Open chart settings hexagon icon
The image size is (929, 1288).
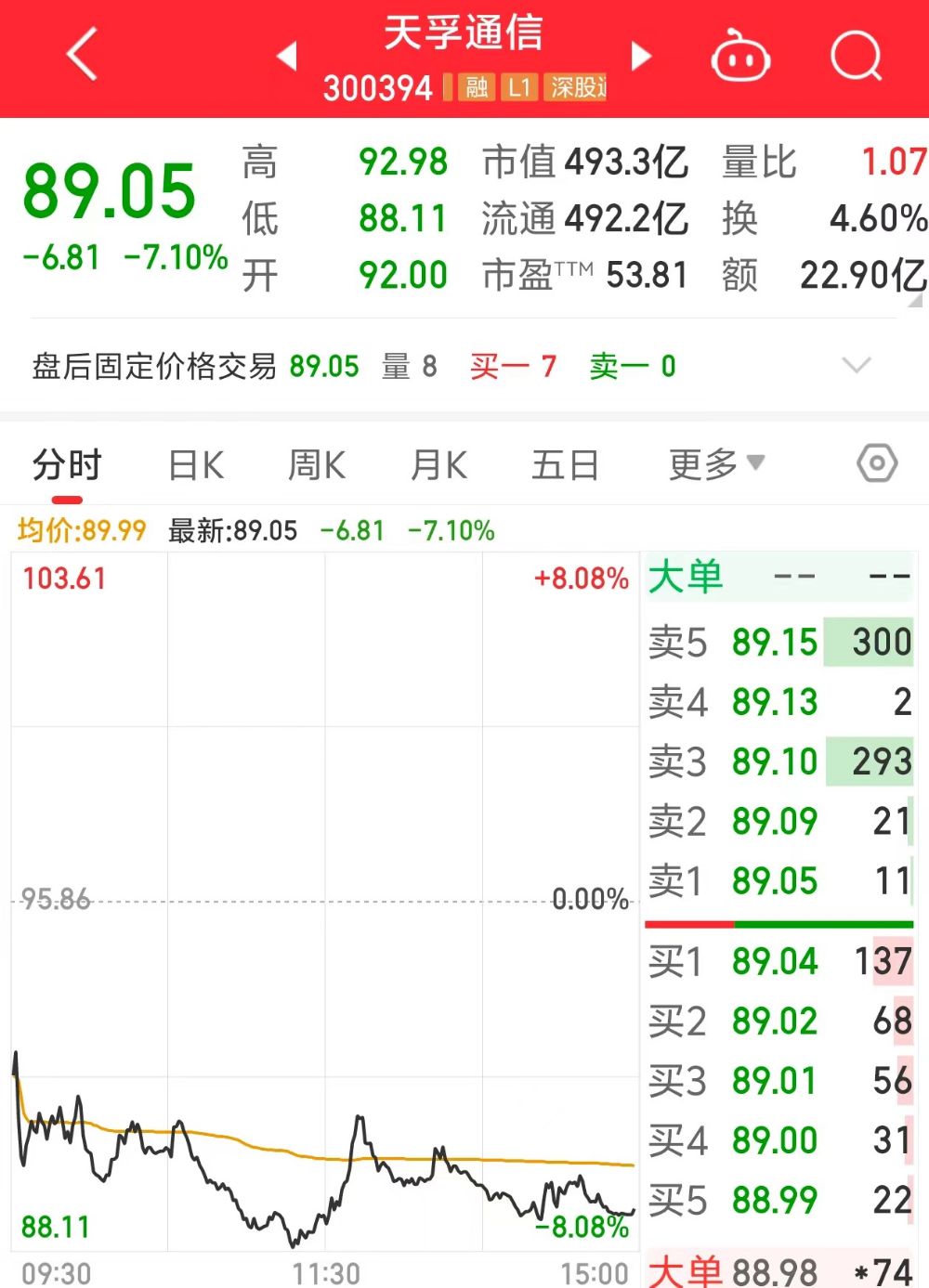click(x=877, y=462)
